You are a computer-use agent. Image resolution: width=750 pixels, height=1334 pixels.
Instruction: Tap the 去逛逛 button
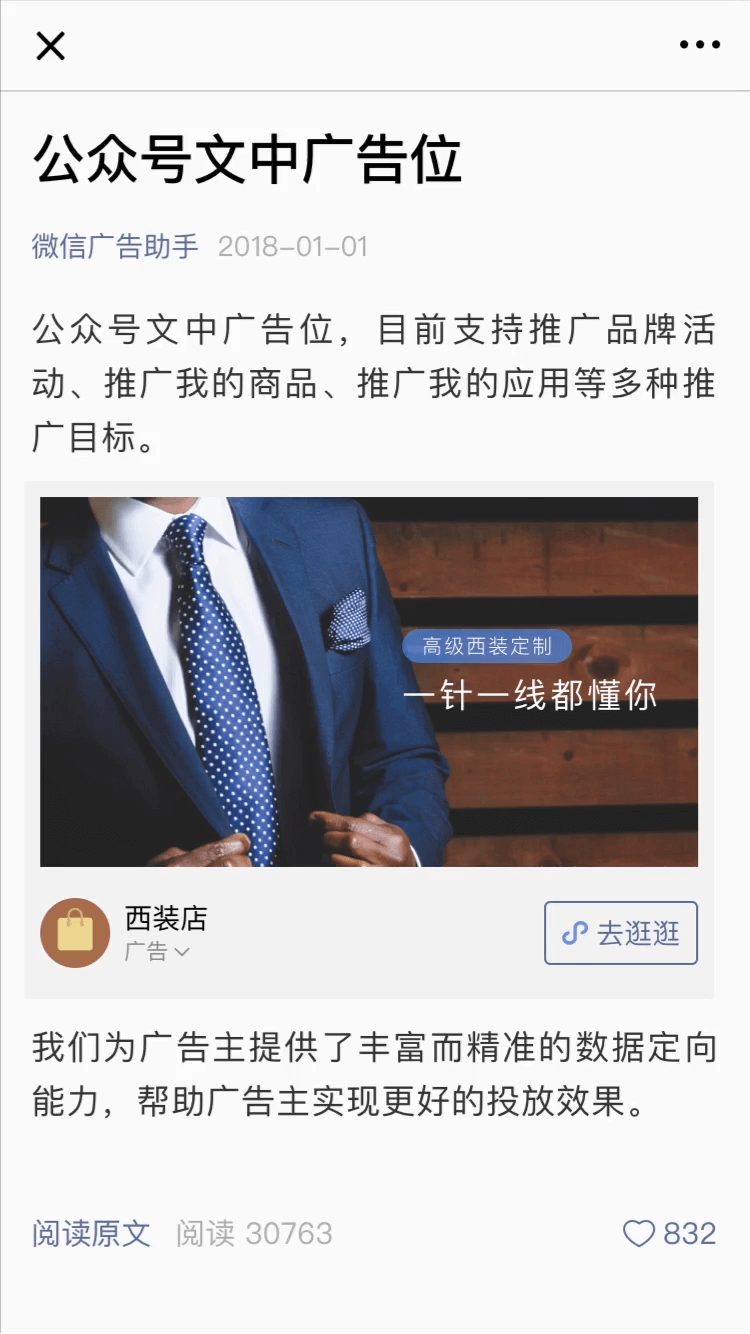tap(620, 933)
